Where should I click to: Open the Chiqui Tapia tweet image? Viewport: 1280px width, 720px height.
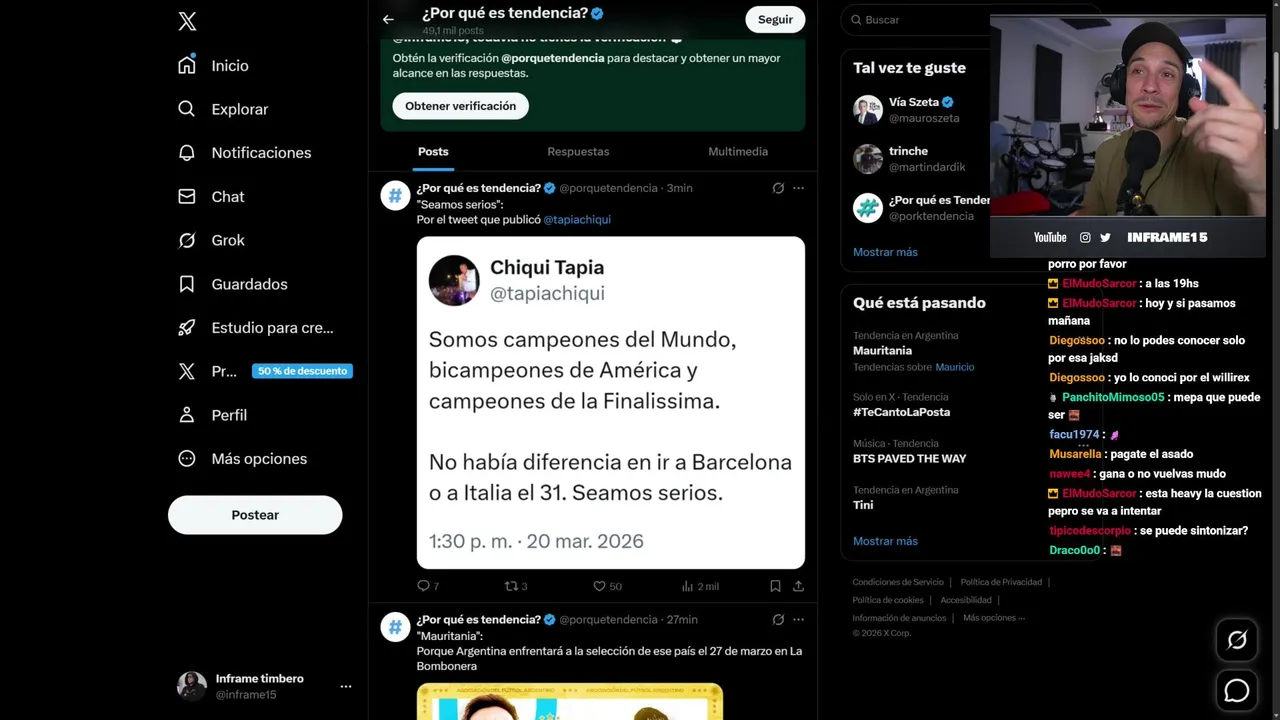pos(610,402)
